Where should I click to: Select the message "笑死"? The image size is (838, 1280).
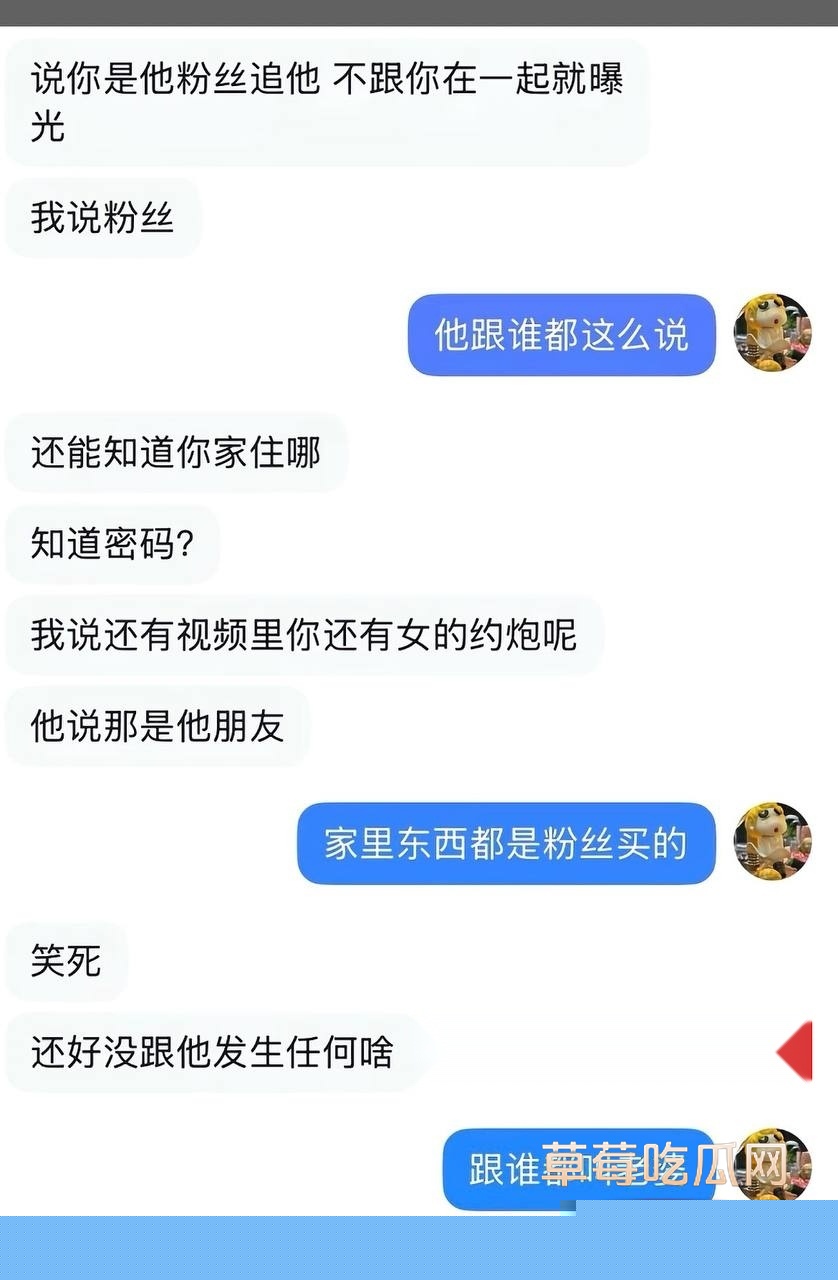point(66,961)
